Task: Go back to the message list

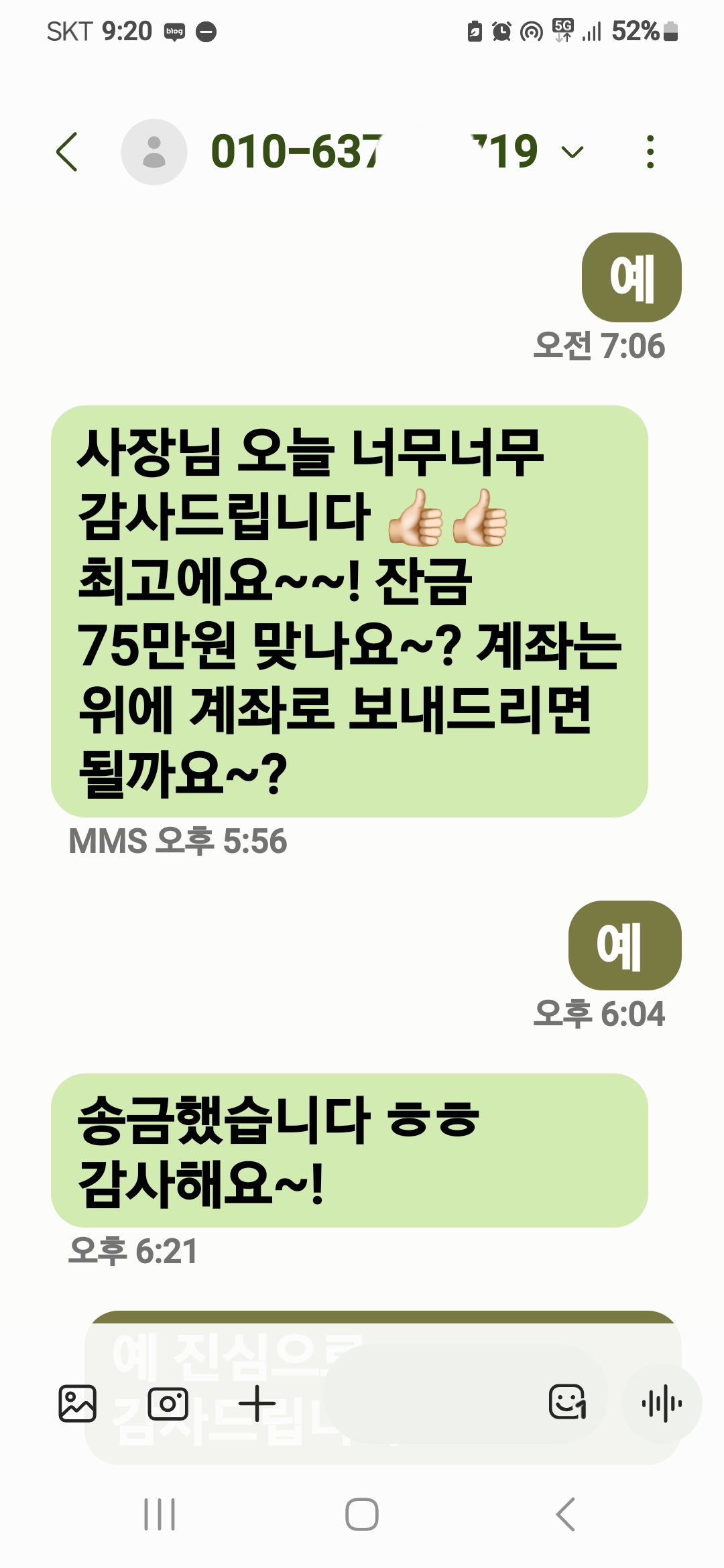Action: (67, 152)
